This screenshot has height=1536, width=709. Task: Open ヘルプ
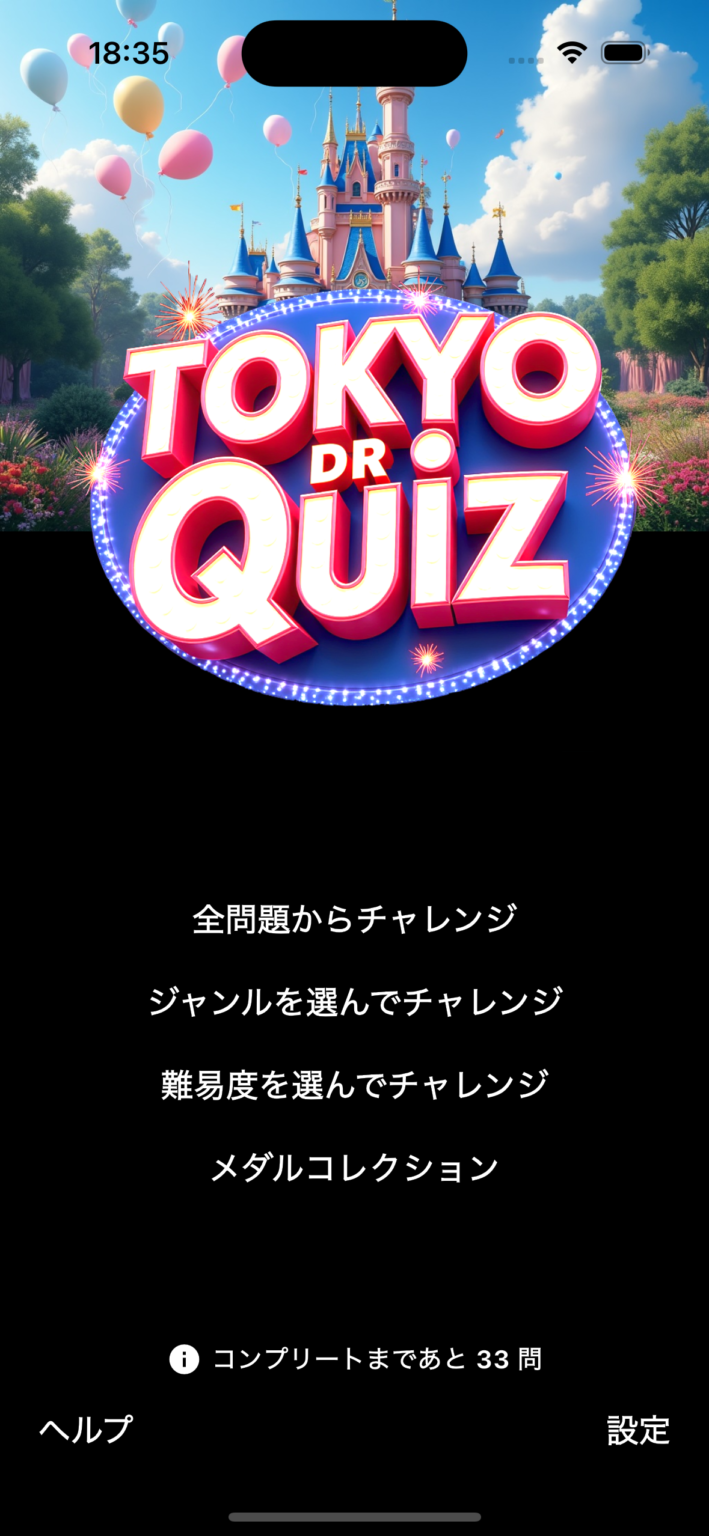(85, 1429)
